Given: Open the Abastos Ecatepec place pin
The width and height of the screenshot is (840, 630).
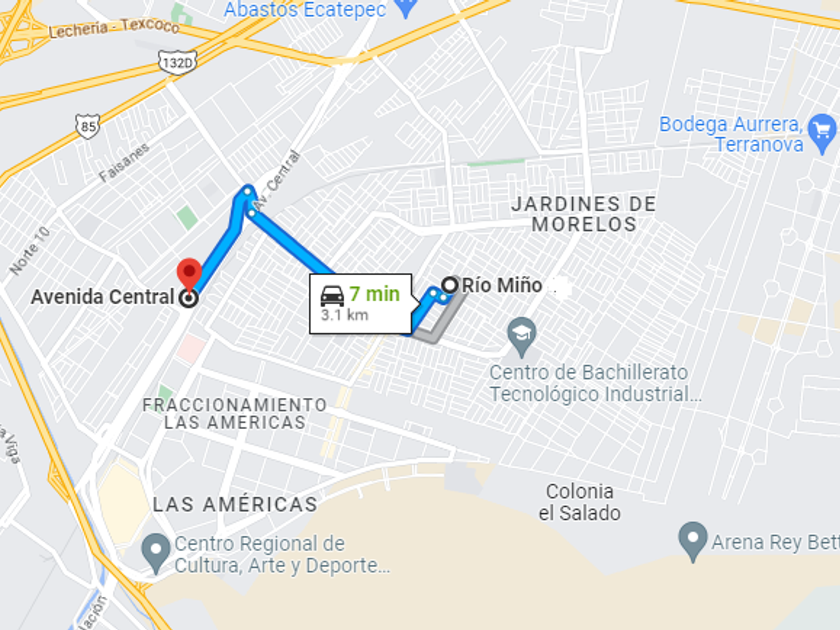Looking at the screenshot, I should pyautogui.click(x=406, y=8).
